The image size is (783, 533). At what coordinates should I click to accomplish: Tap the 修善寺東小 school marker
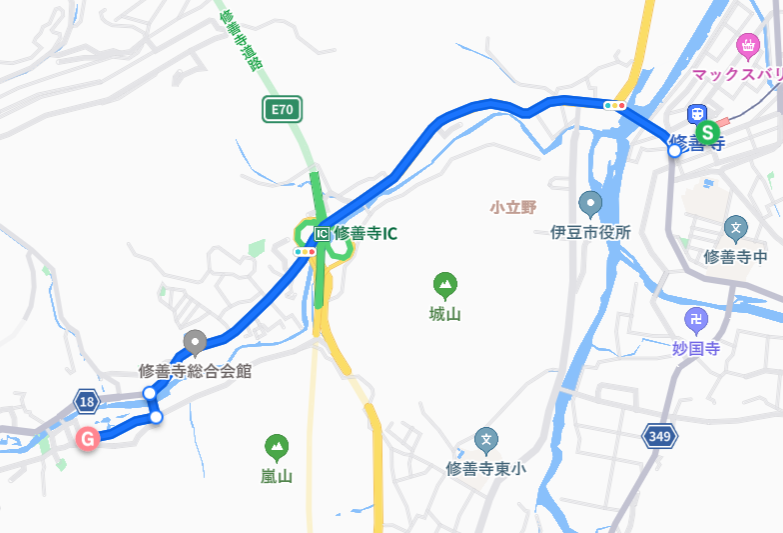pos(486,439)
